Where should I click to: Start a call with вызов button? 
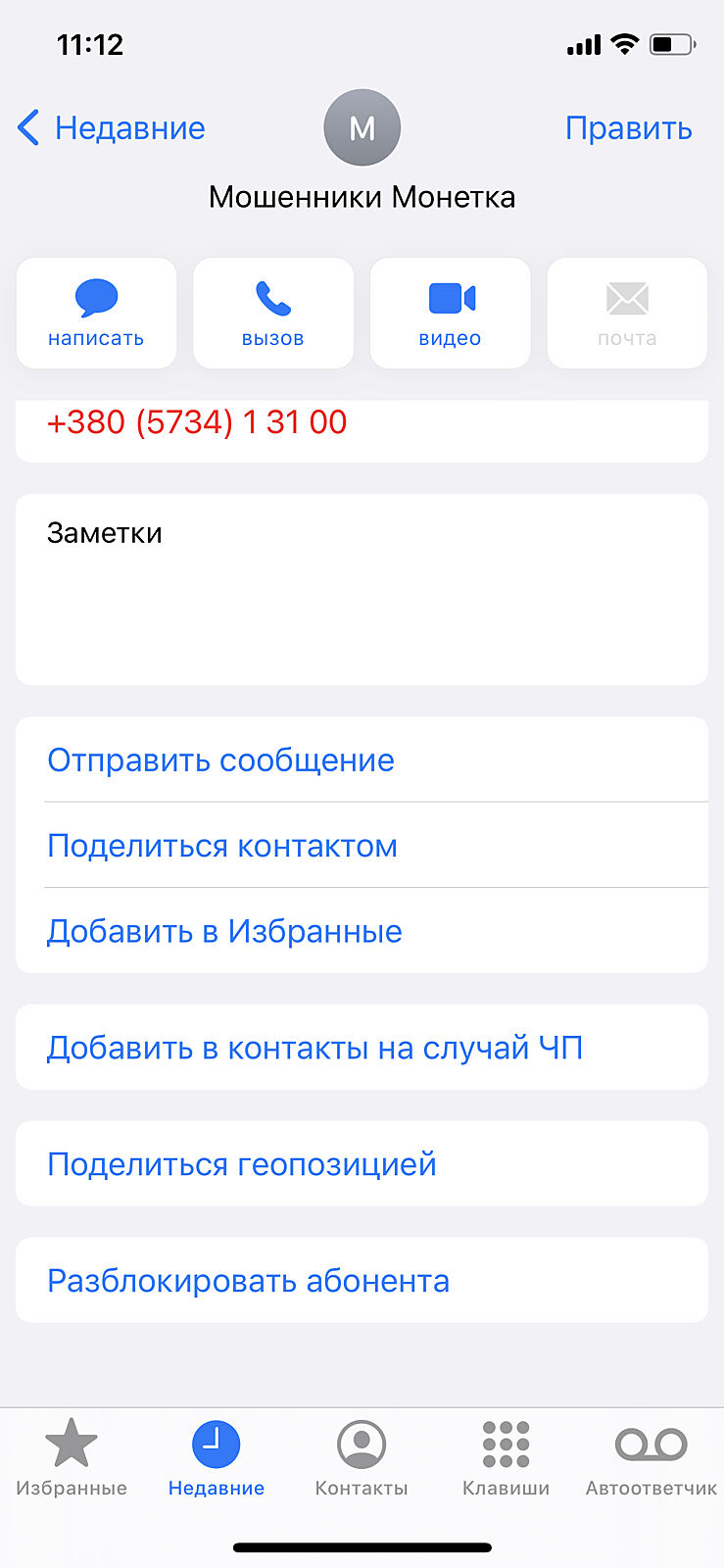coord(272,314)
